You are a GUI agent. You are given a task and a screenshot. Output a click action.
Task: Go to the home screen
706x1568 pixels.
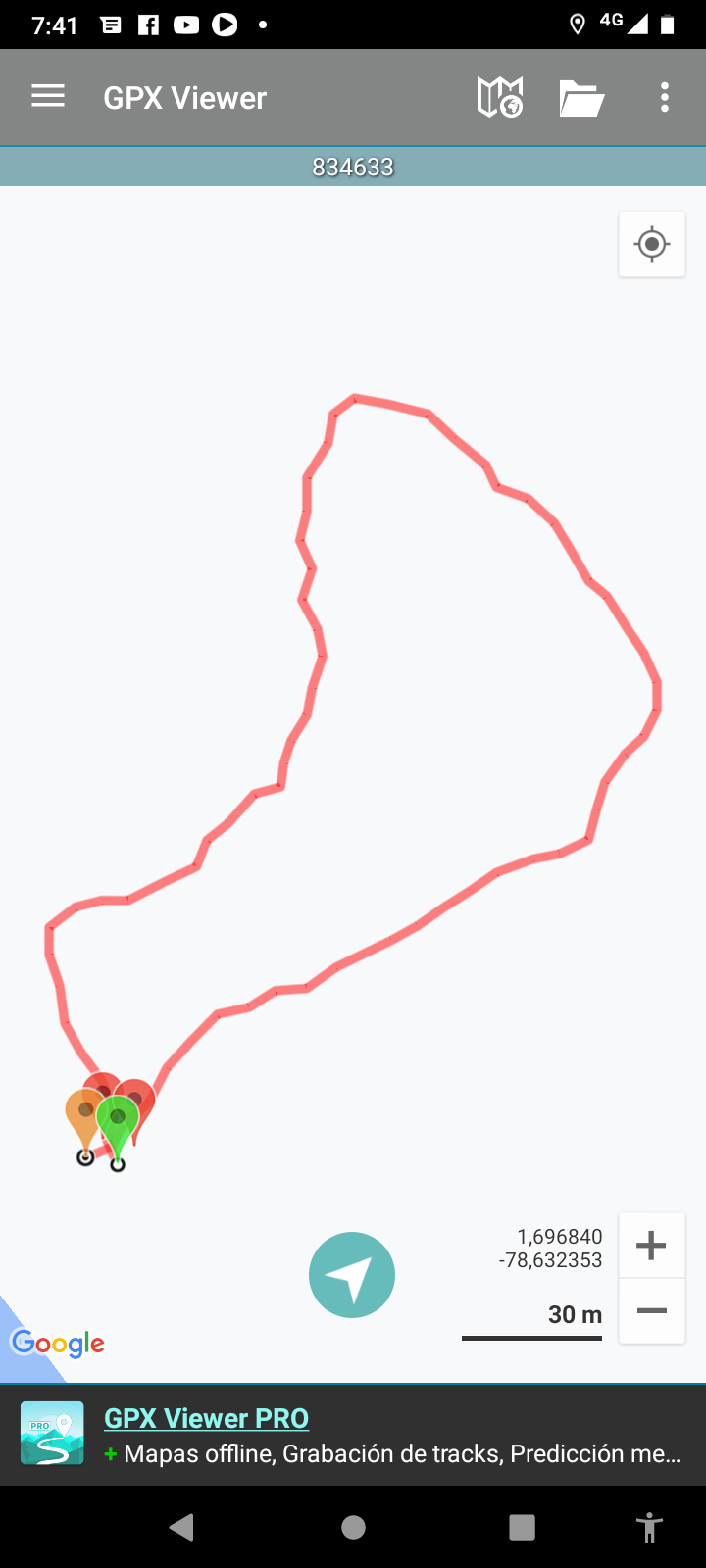[x=353, y=1527]
